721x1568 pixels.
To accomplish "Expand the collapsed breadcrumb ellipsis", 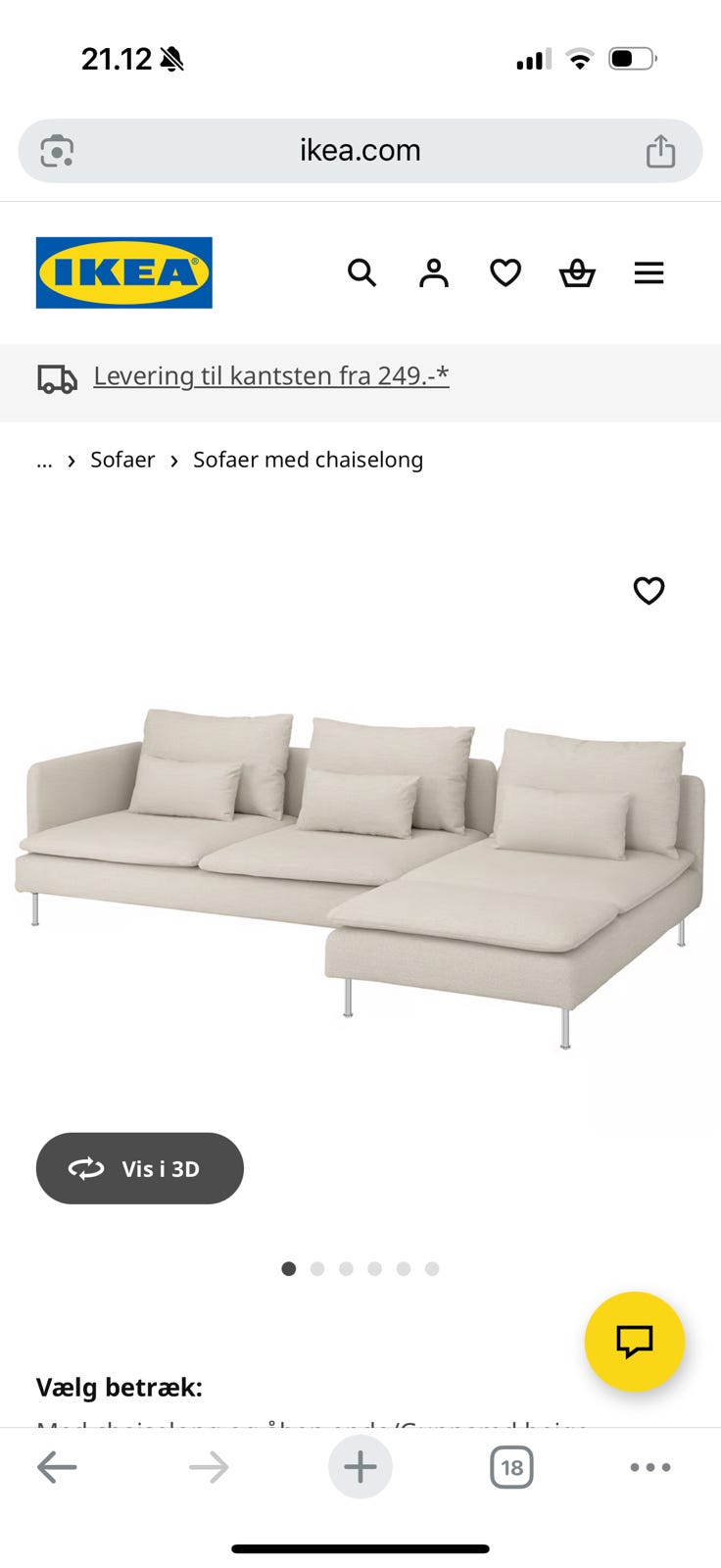I will point(43,460).
